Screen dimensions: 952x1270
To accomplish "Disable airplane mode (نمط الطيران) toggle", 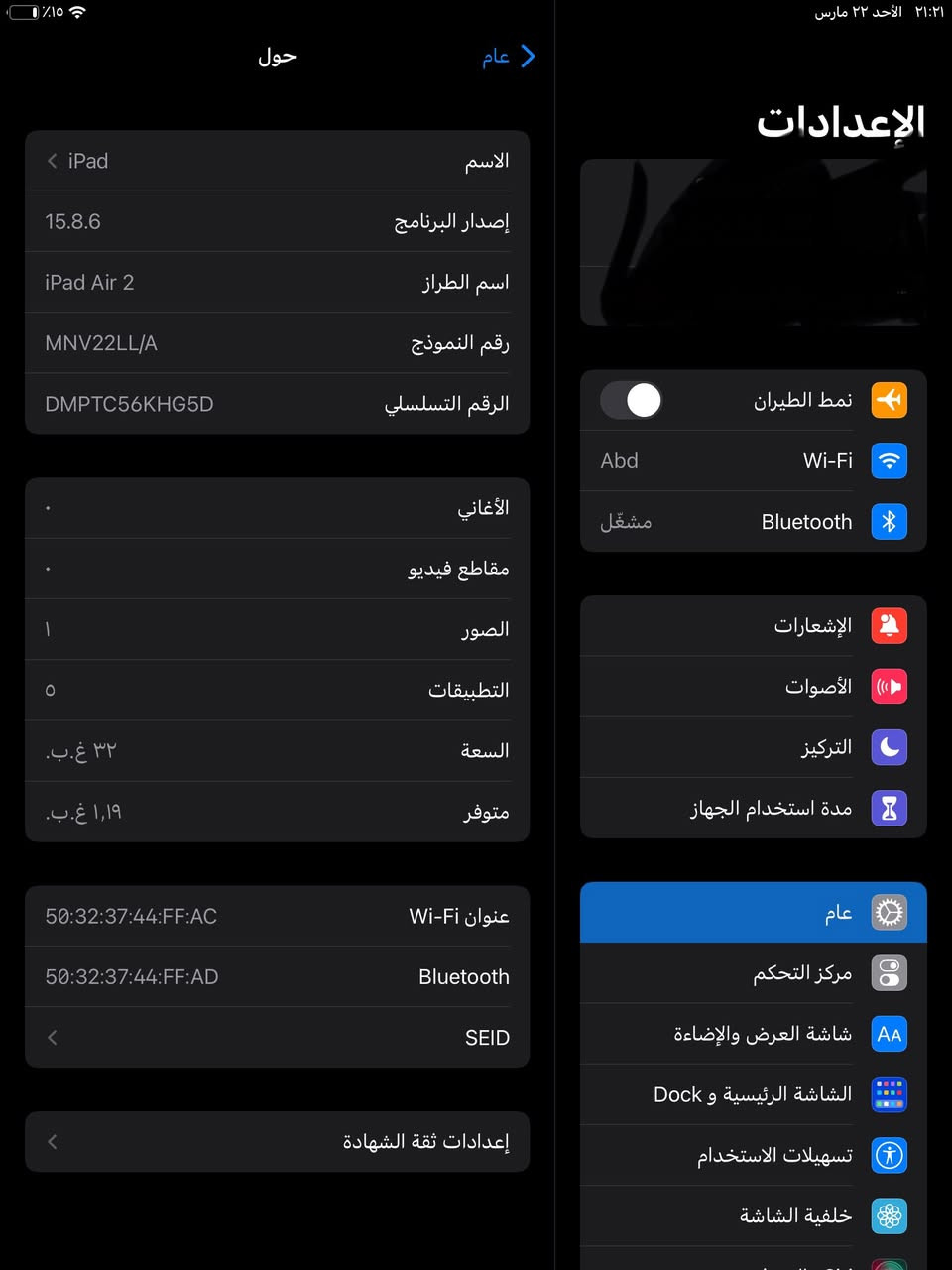I will [x=631, y=400].
